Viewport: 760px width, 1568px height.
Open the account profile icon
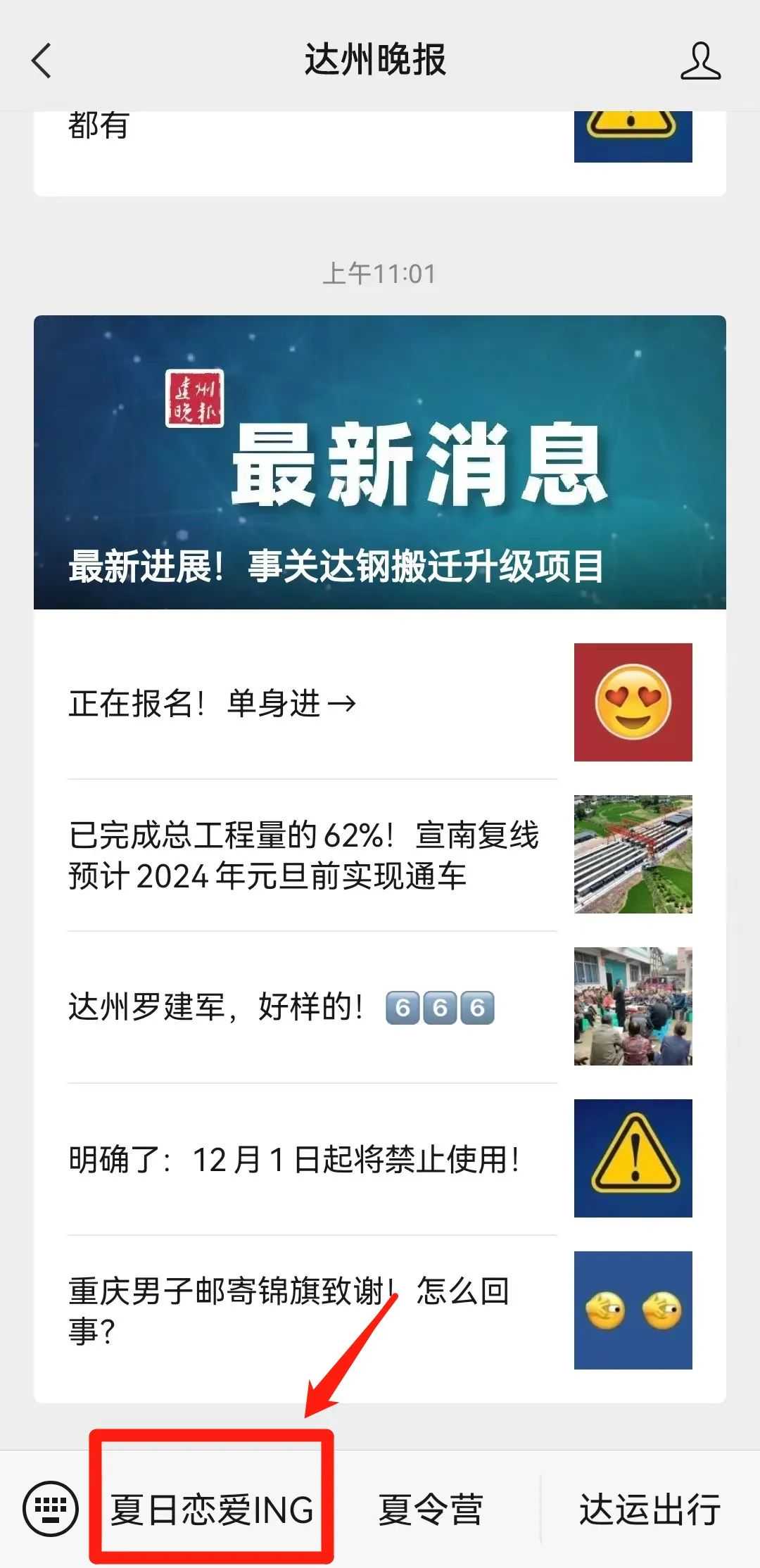pos(700,61)
